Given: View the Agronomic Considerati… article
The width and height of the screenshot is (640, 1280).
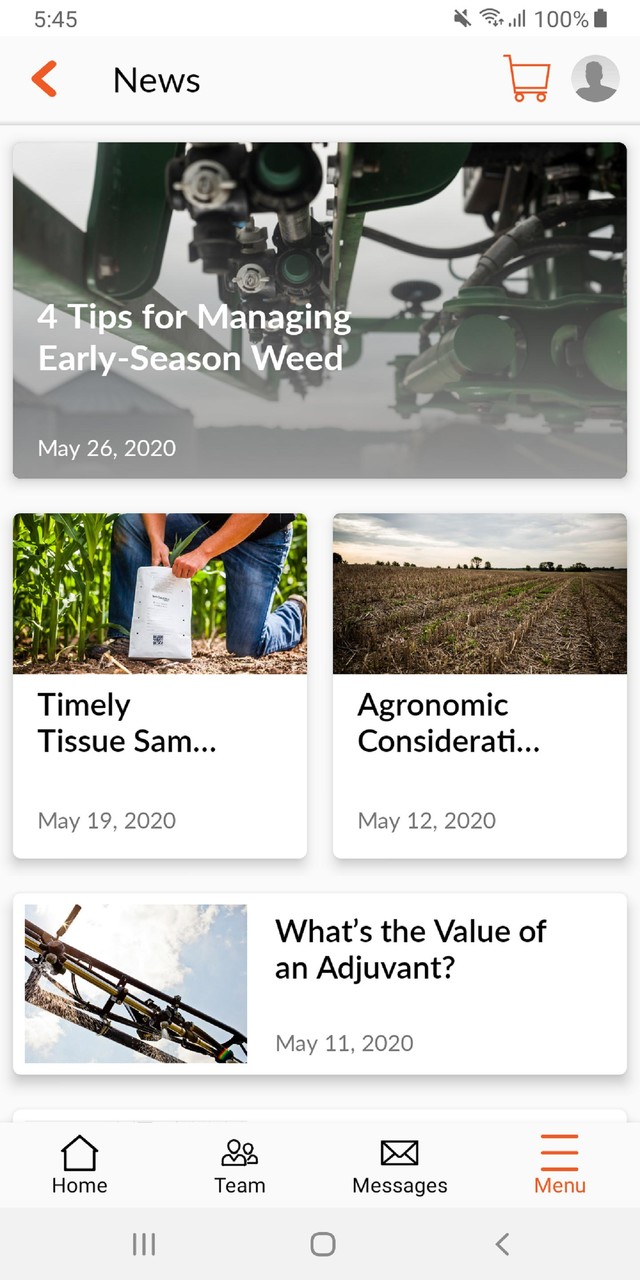Looking at the screenshot, I should tap(480, 685).
